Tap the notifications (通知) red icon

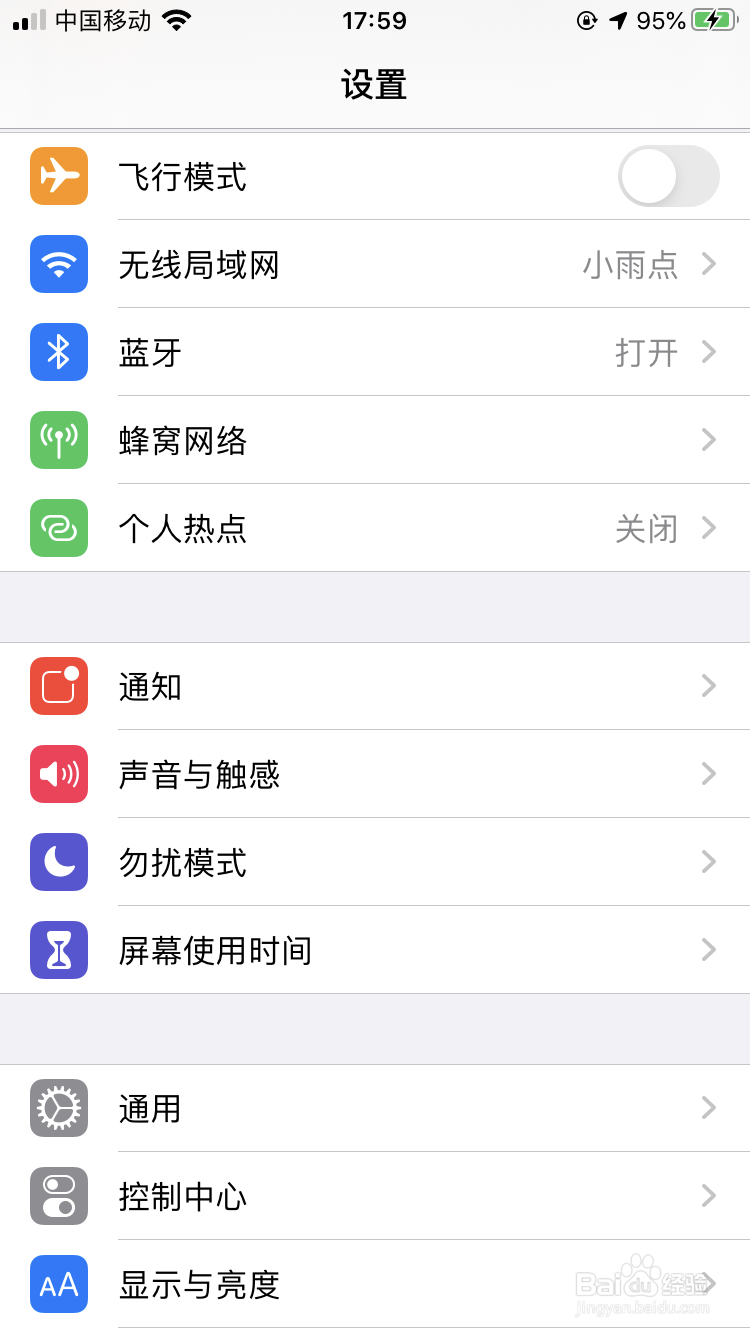click(58, 687)
